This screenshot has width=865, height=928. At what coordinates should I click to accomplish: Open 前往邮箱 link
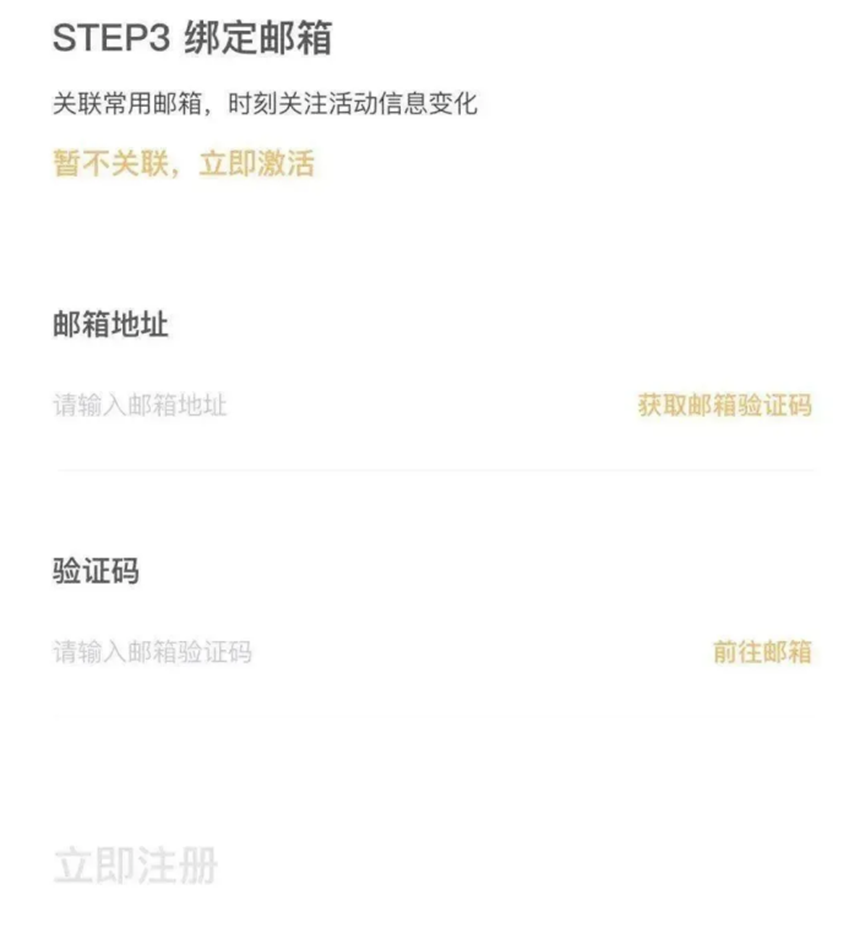(761, 653)
